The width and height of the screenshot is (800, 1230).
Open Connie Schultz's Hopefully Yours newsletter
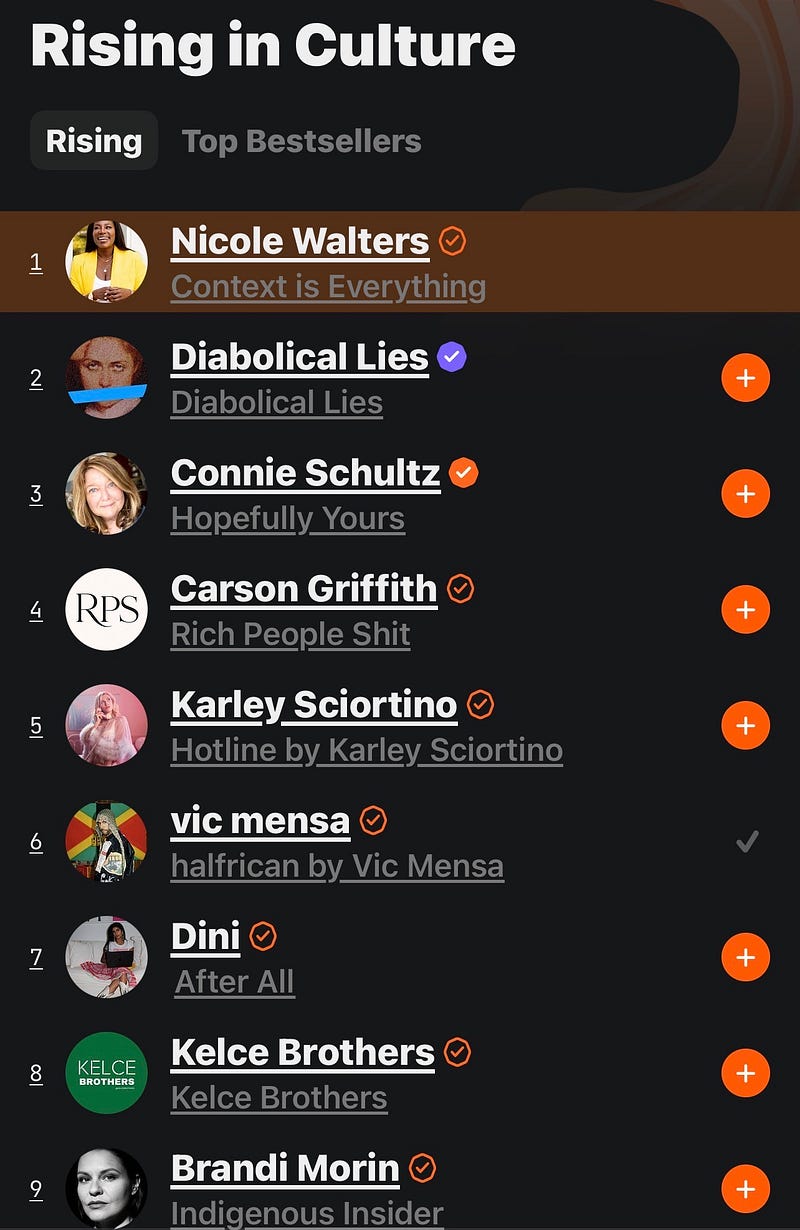tap(288, 519)
